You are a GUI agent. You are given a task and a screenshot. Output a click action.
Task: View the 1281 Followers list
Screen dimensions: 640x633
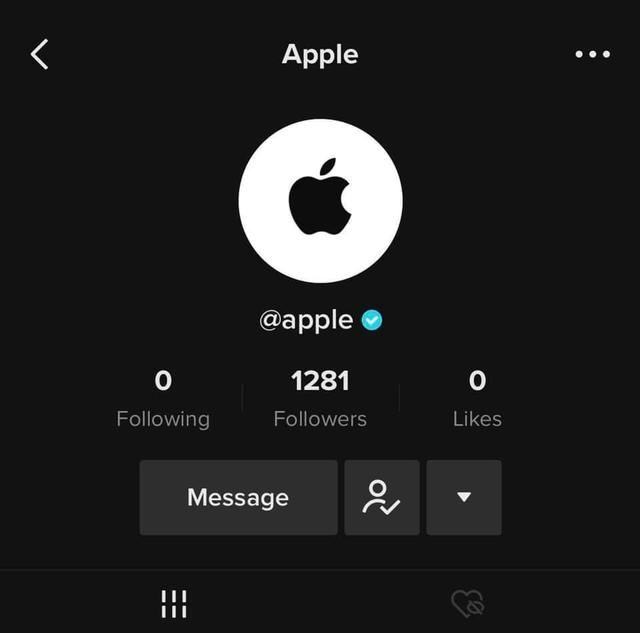pos(320,398)
